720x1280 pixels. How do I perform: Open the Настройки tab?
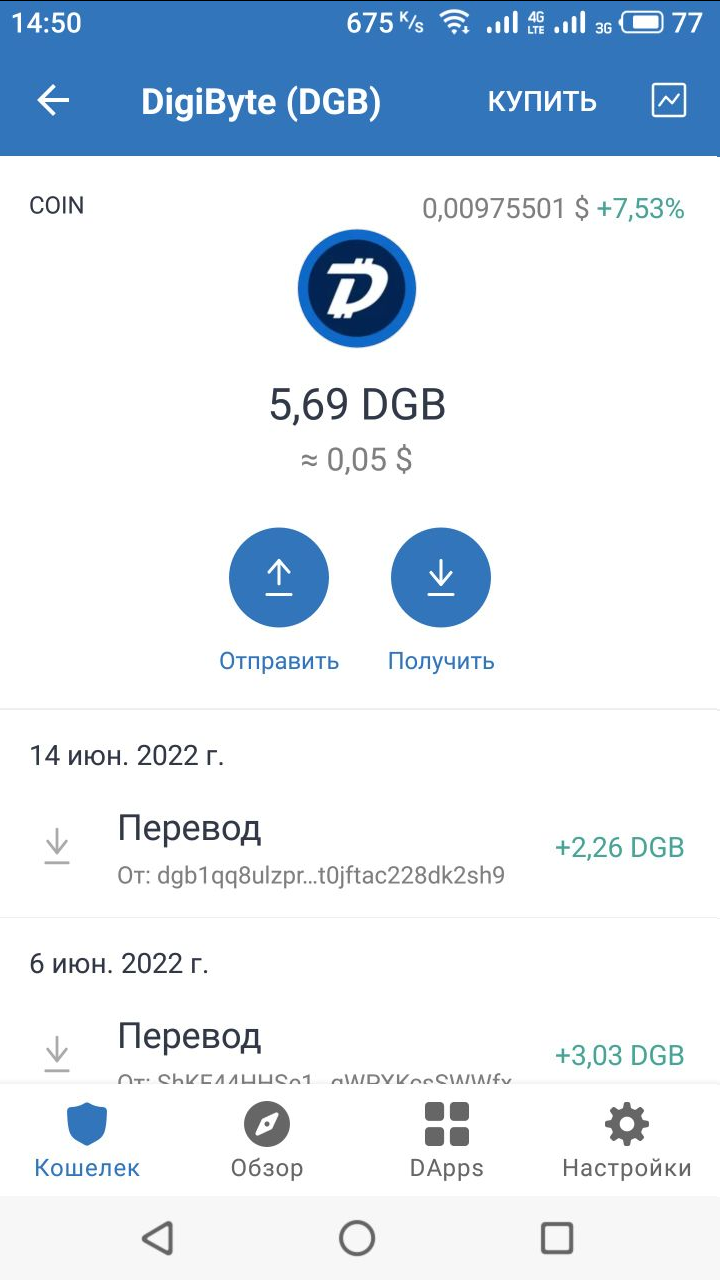627,1141
